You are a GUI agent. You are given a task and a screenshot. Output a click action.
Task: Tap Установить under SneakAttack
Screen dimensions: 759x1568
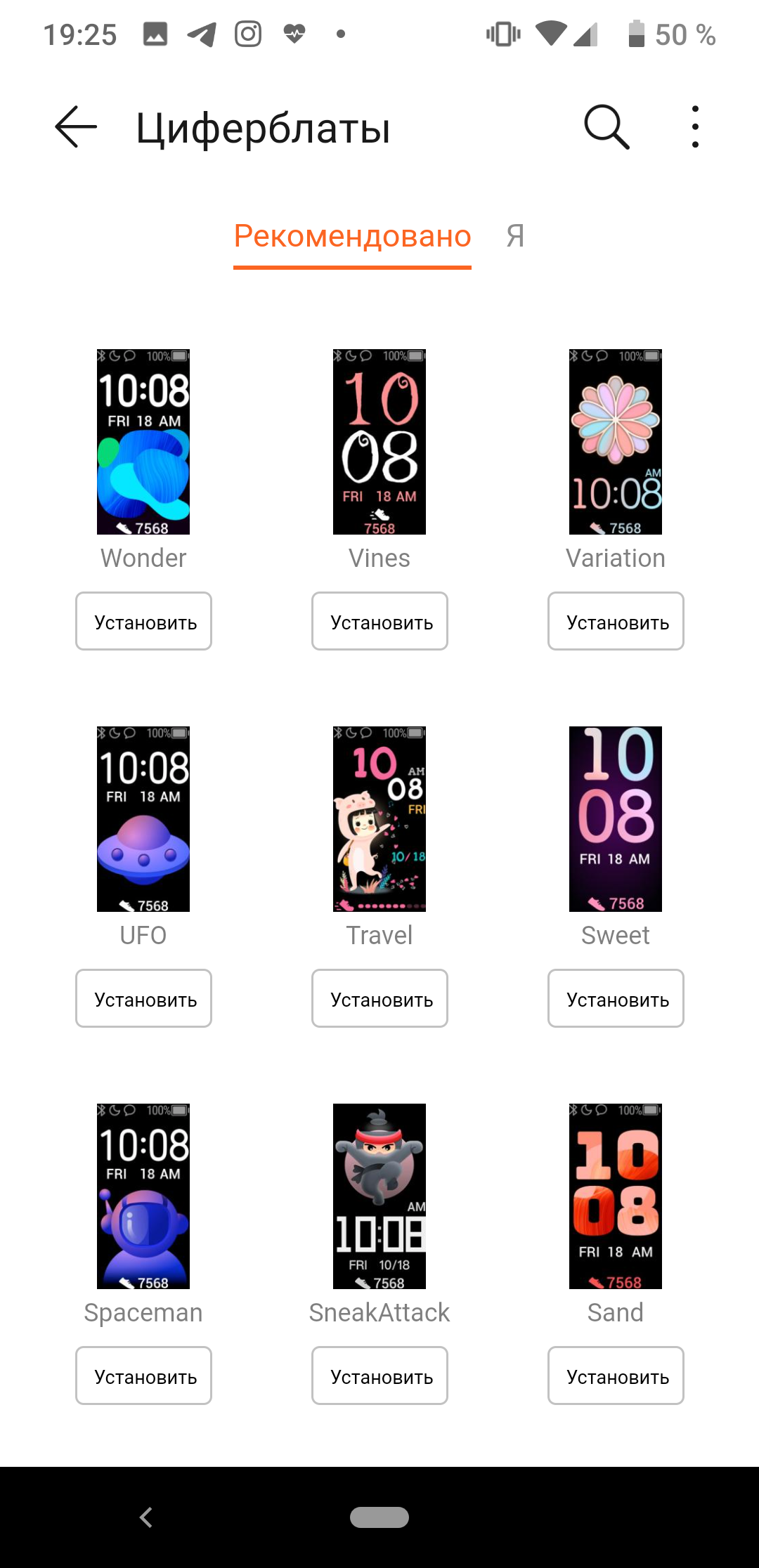pyautogui.click(x=379, y=1376)
